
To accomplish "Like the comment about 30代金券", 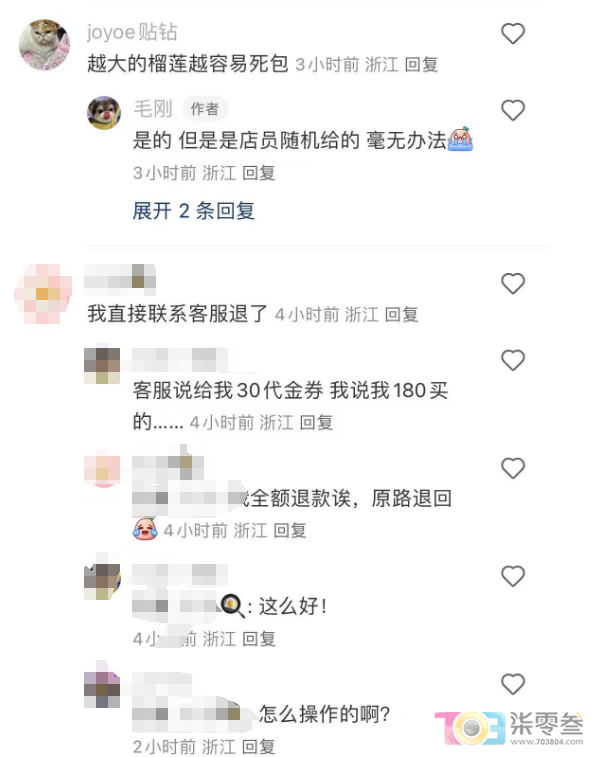I will click(512, 361).
